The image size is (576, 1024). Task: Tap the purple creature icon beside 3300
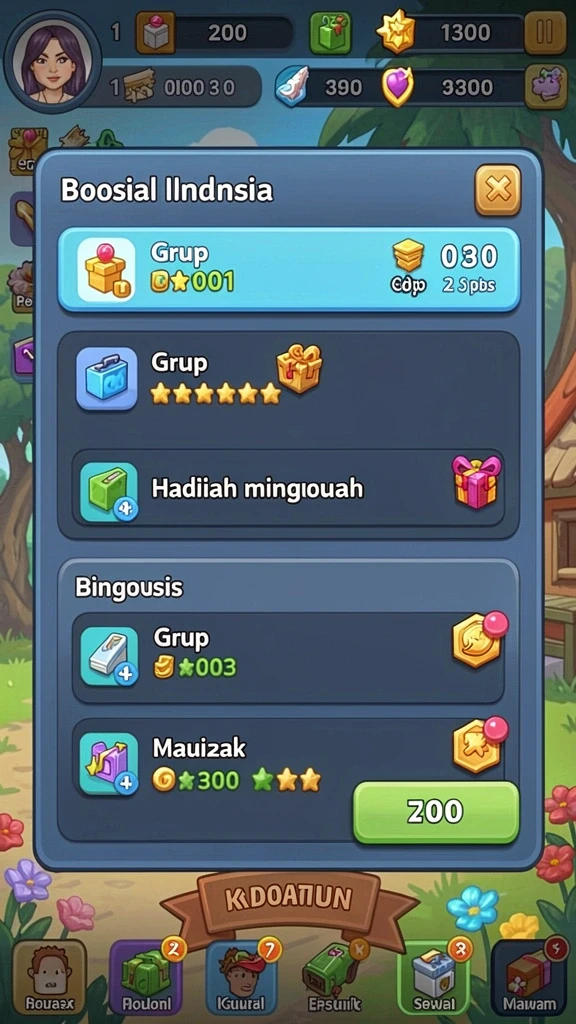point(545,86)
